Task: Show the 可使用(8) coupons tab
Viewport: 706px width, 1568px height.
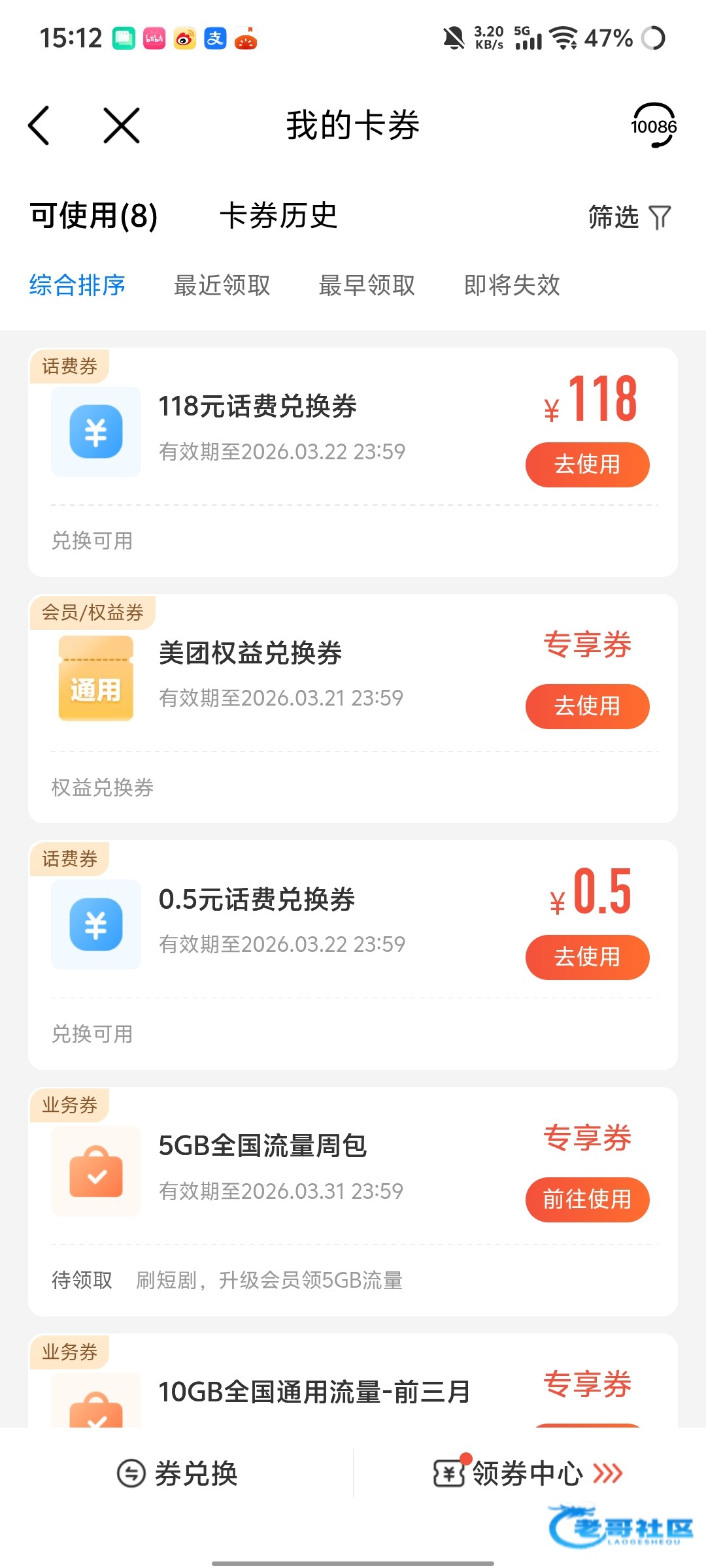Action: 93,216
